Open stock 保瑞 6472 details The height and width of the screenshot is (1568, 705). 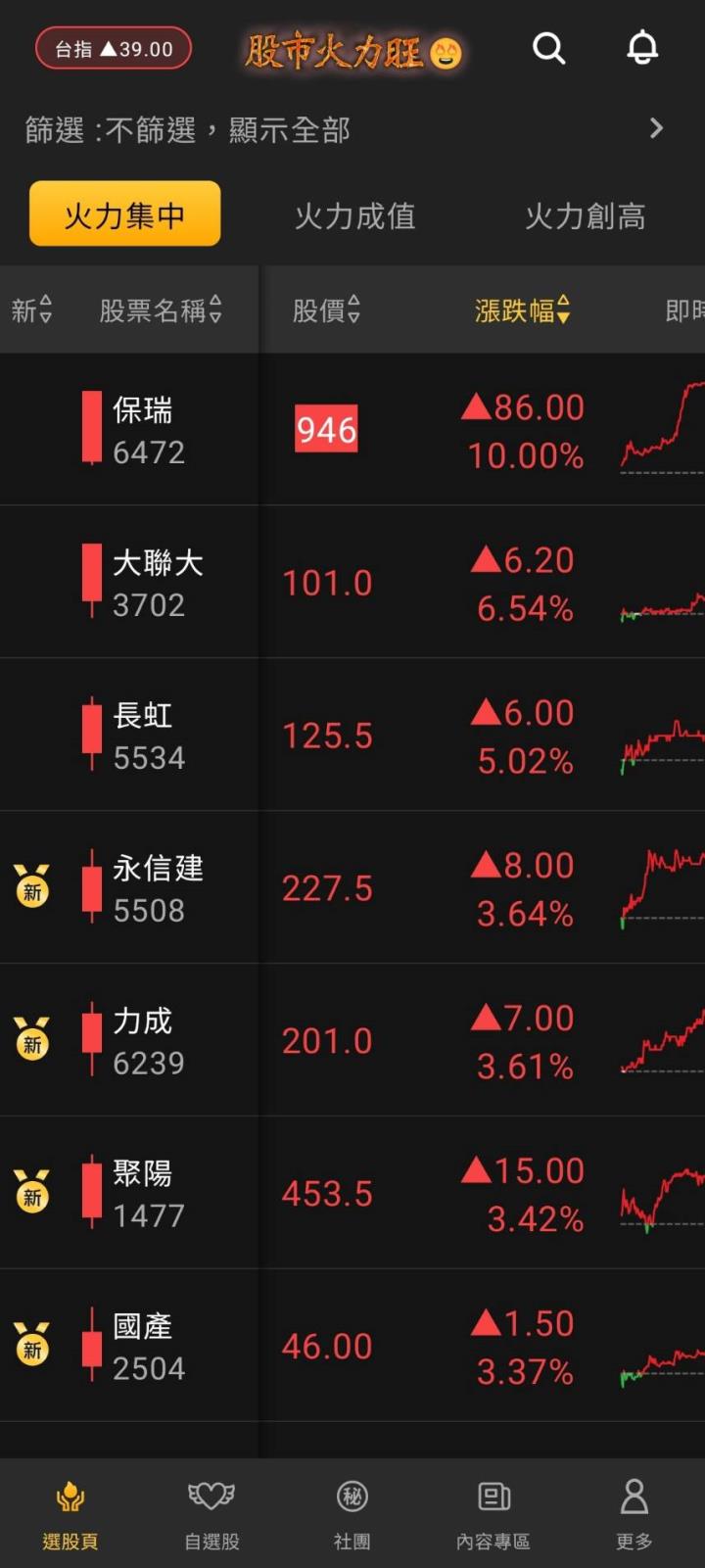click(149, 430)
